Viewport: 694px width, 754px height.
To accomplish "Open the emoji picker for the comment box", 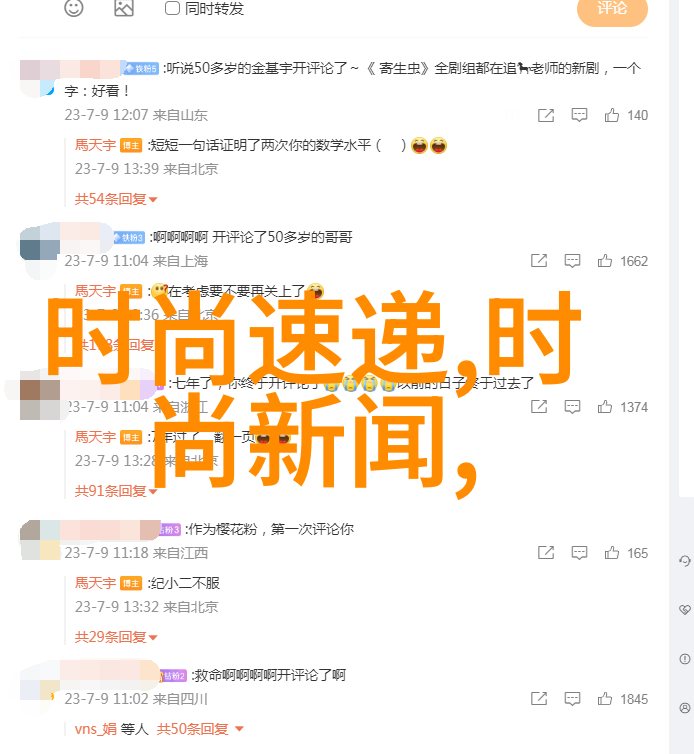I will tap(75, 8).
